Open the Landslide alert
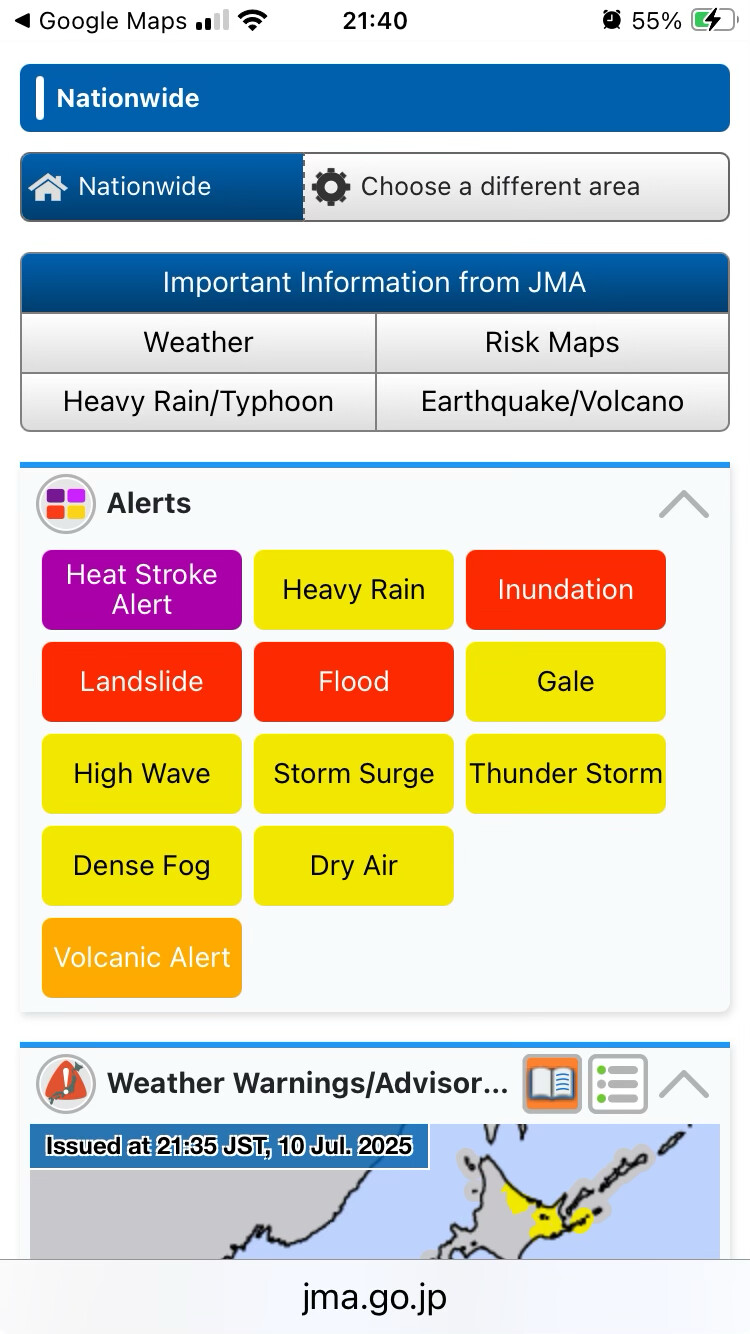750x1334 pixels. [x=142, y=682]
